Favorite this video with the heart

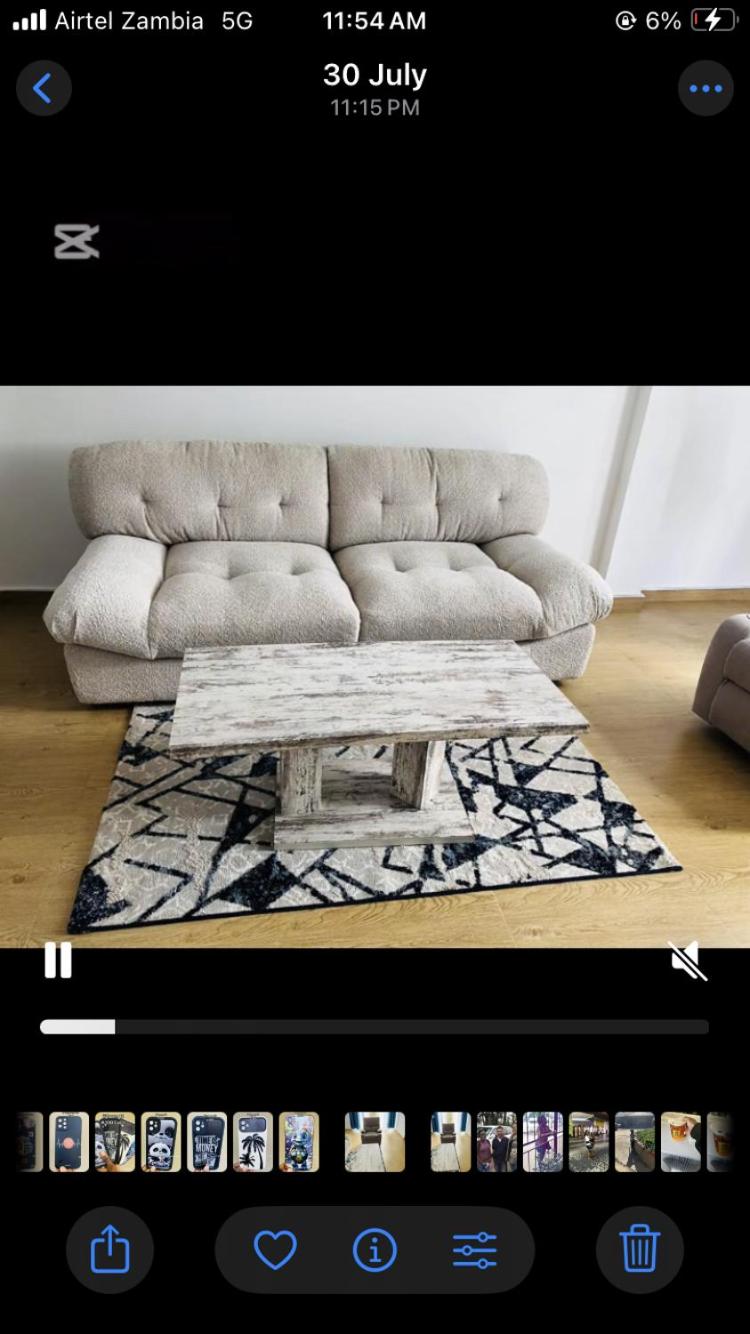point(275,1250)
